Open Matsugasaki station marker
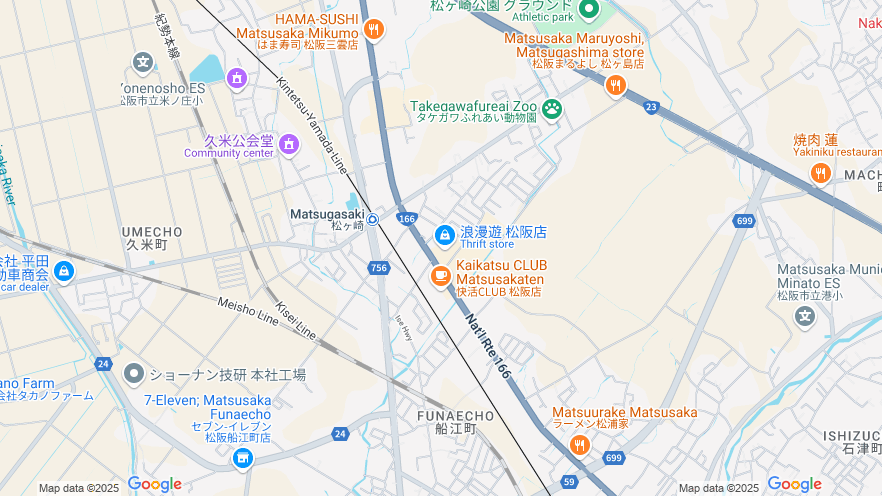The image size is (882, 496). 372,219
